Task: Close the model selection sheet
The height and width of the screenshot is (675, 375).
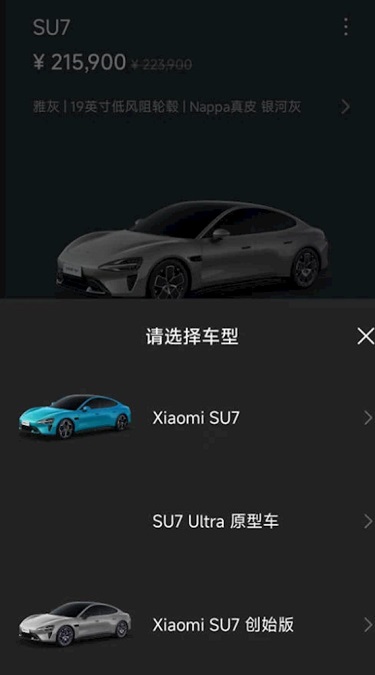Action: coord(366,336)
